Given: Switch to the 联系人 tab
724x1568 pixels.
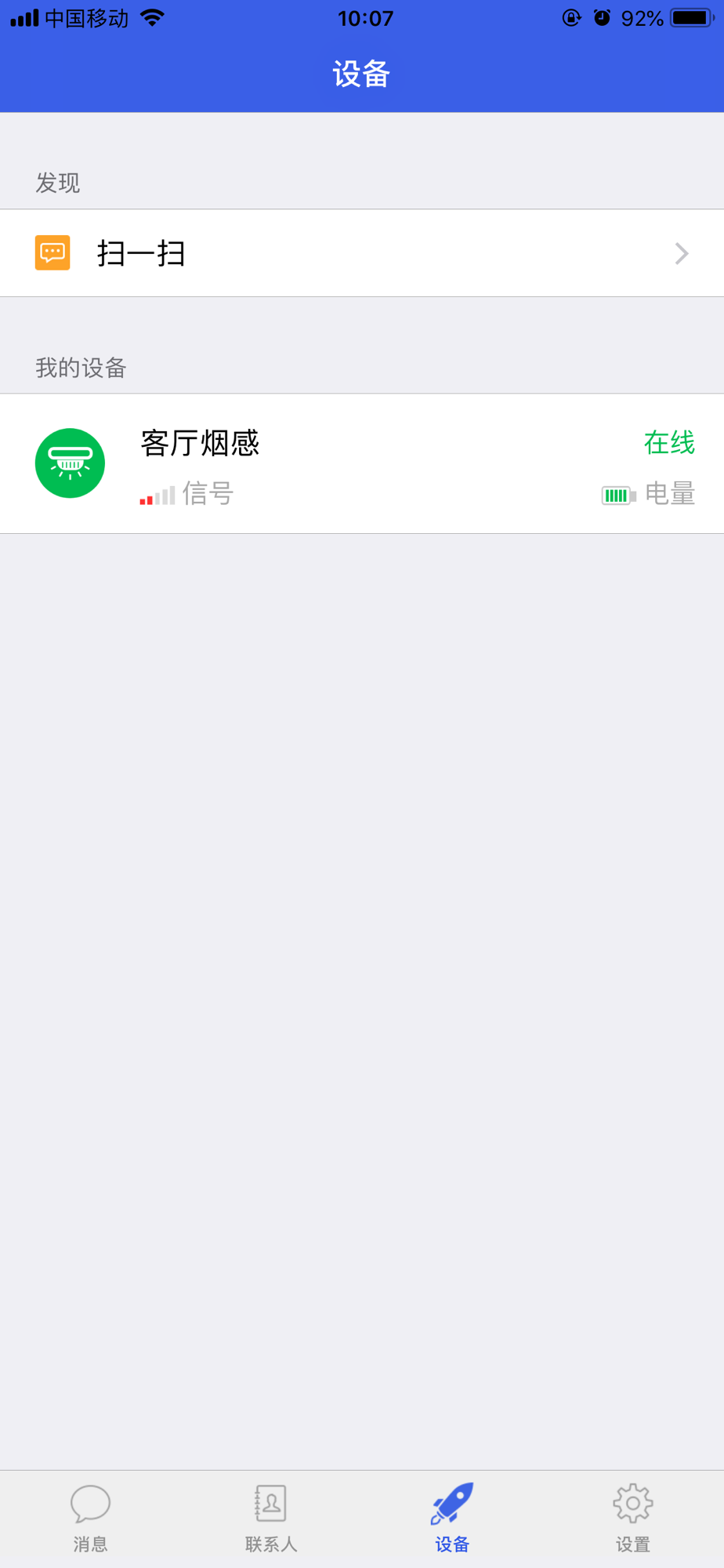Looking at the screenshot, I should [271, 1519].
